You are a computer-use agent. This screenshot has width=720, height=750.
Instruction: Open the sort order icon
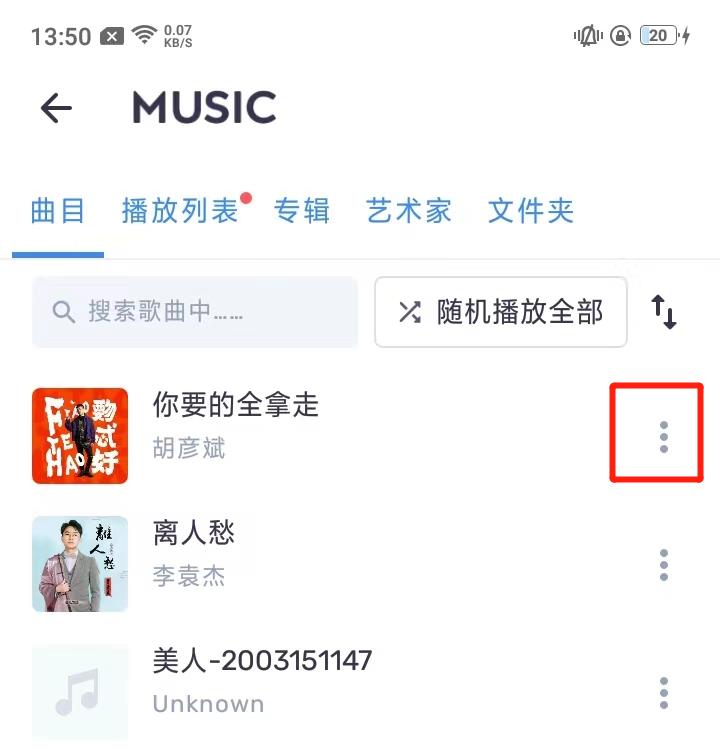click(664, 312)
